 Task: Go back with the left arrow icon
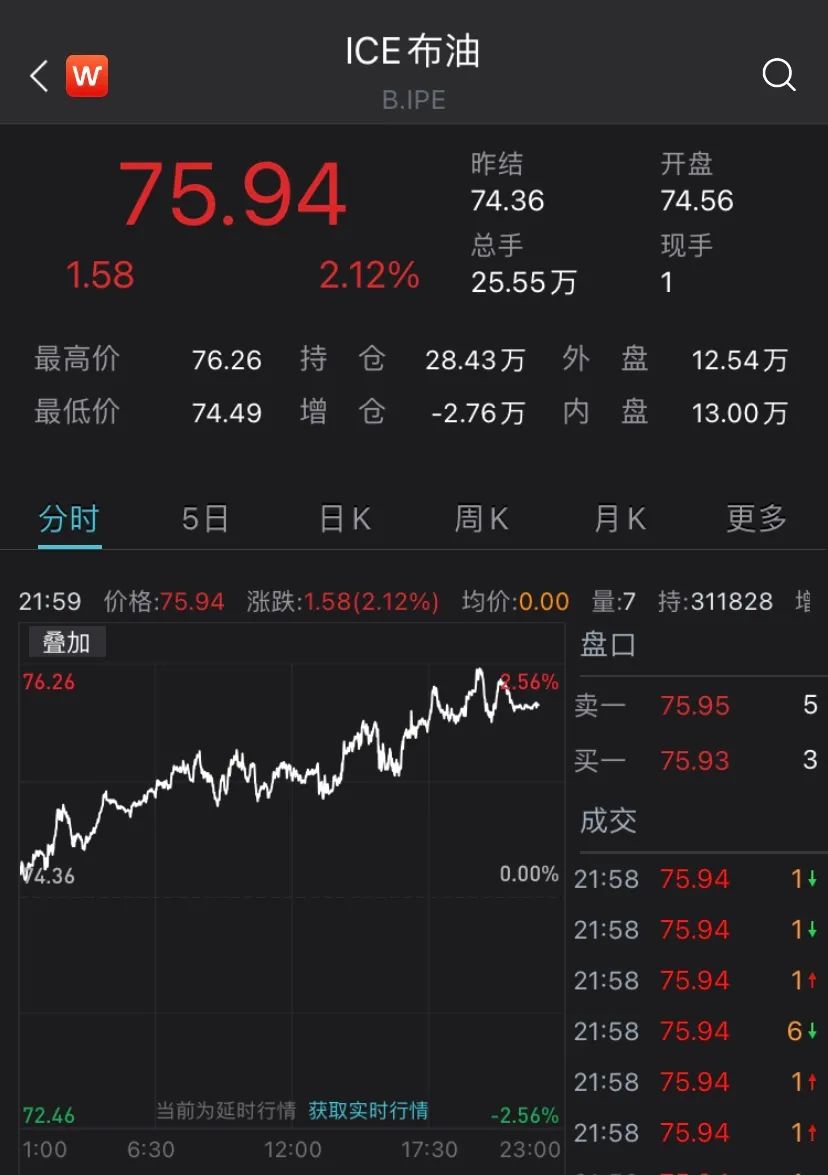(x=38, y=75)
